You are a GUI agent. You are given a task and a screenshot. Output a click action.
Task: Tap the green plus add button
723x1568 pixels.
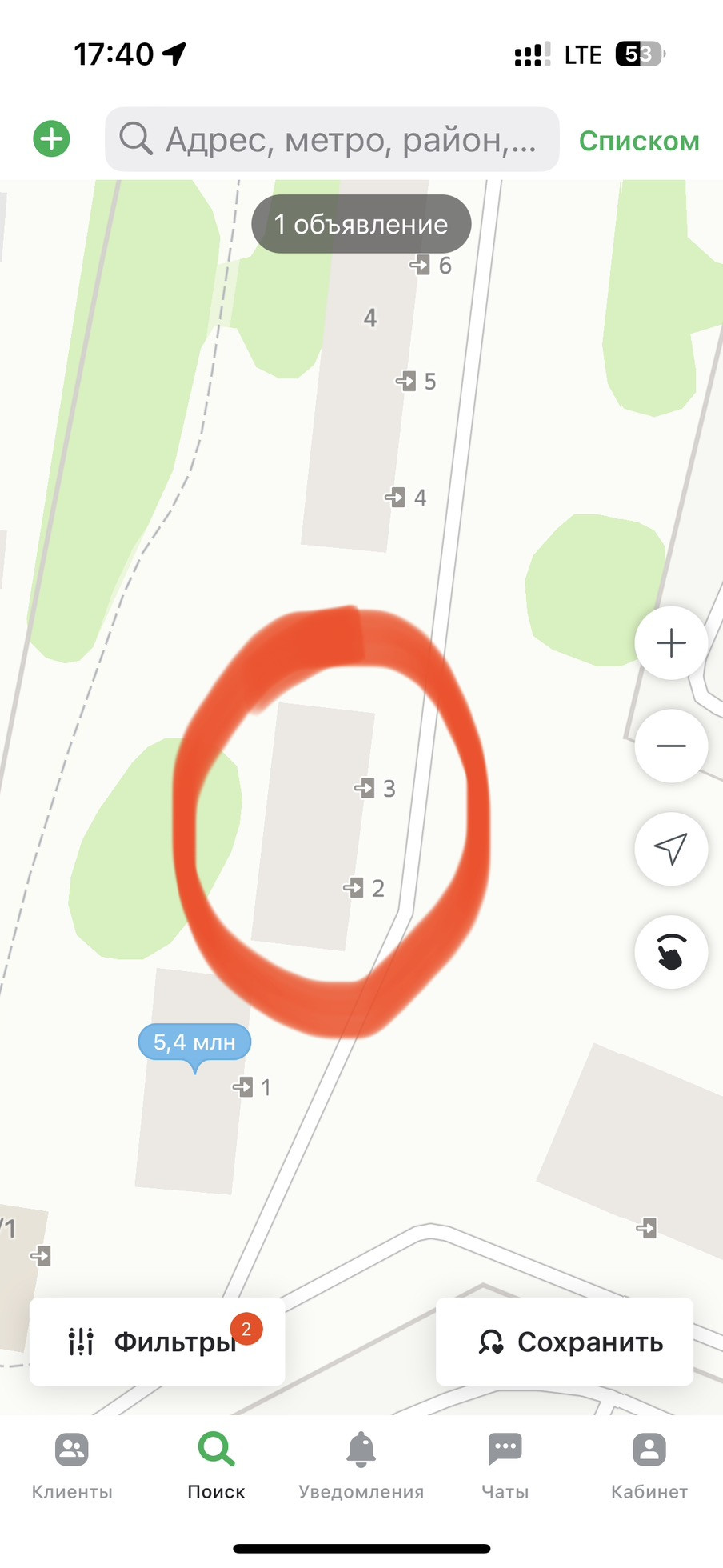tap(52, 139)
